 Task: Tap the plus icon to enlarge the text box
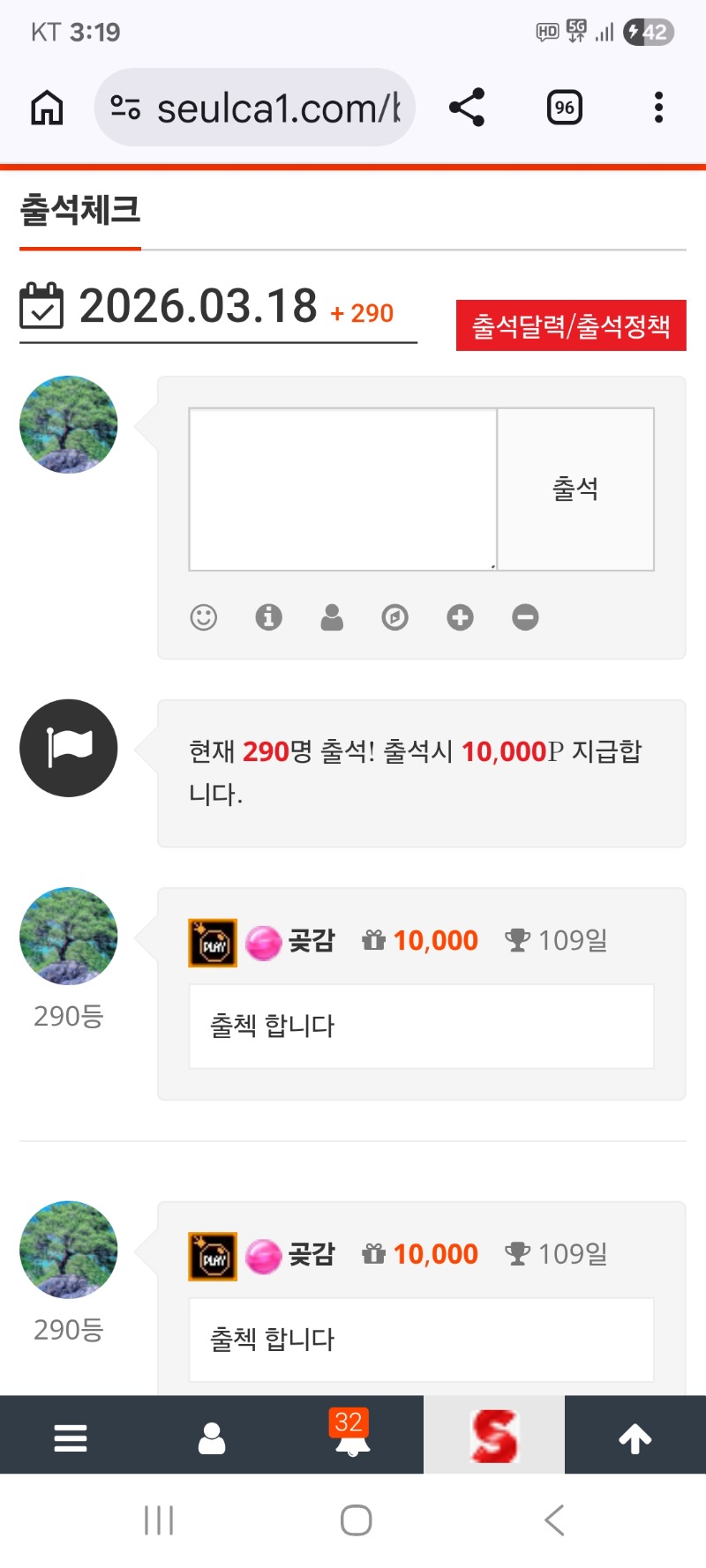point(460,617)
